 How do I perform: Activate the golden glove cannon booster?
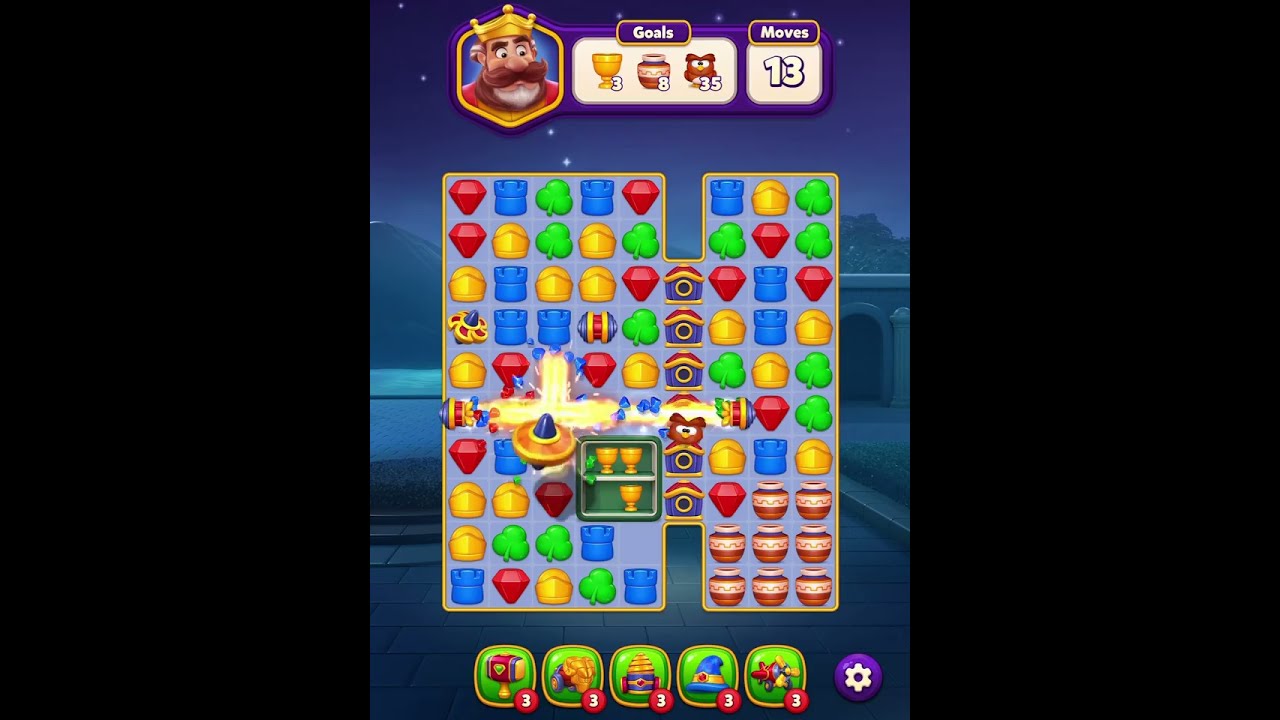click(572, 676)
